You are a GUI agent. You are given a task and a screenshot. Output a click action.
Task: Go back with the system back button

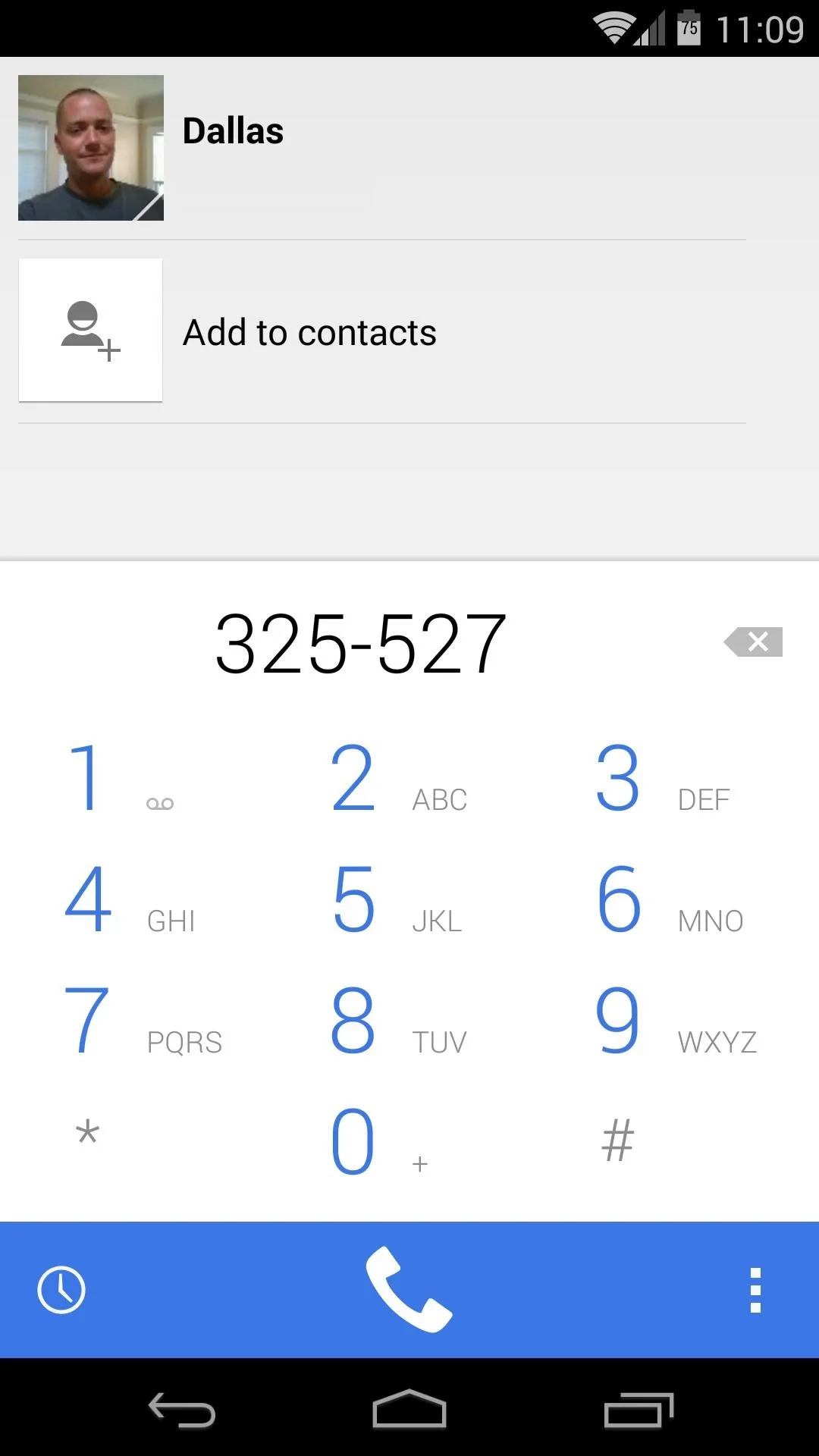pos(182,1410)
